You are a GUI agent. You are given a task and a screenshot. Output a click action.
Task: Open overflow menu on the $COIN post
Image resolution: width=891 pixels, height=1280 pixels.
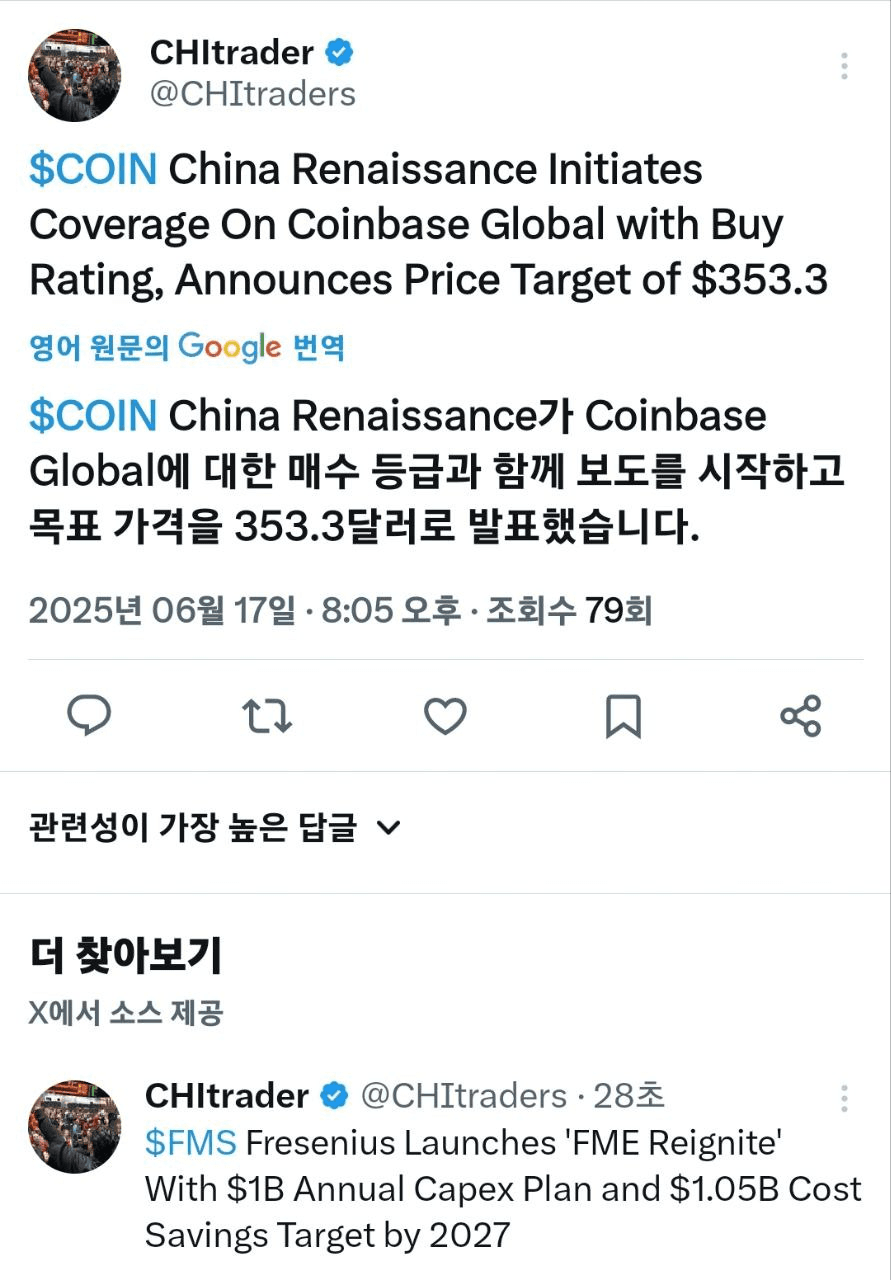[x=845, y=67]
